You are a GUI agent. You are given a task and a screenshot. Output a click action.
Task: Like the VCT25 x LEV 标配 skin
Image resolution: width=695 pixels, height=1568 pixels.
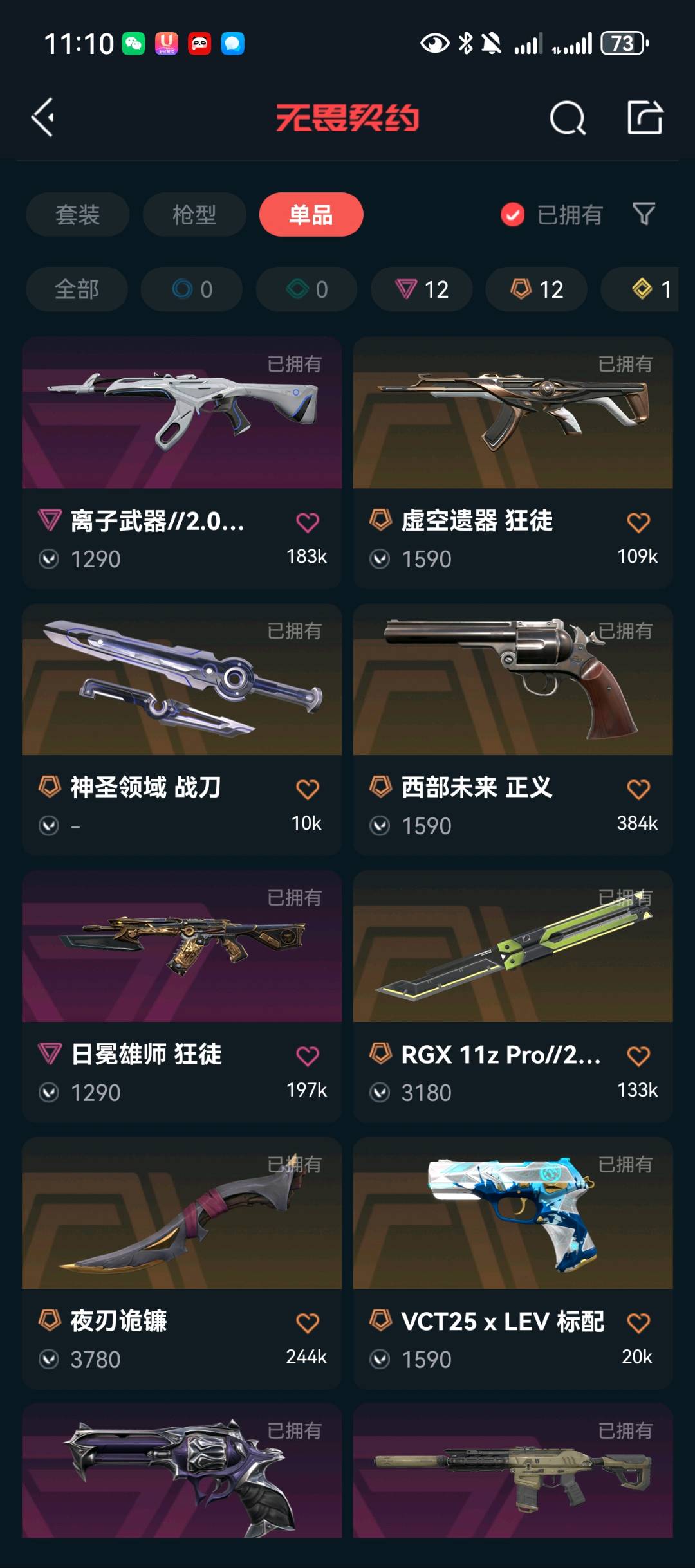[x=638, y=1323]
